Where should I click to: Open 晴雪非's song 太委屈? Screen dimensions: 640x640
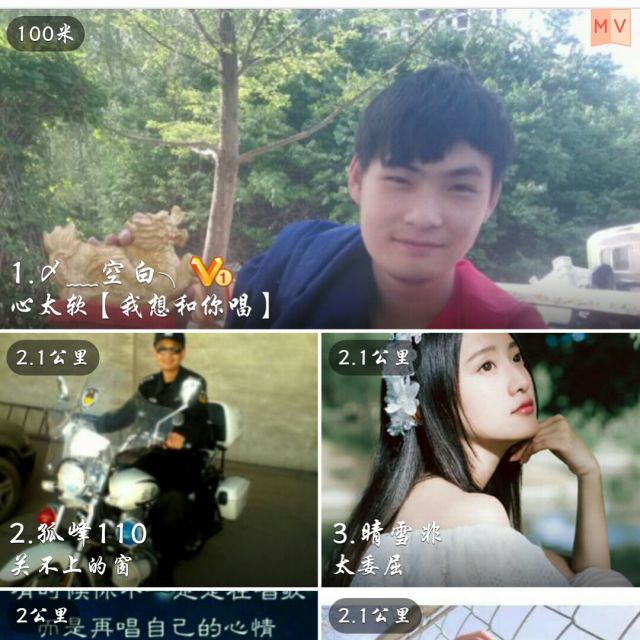pyautogui.click(x=480, y=460)
